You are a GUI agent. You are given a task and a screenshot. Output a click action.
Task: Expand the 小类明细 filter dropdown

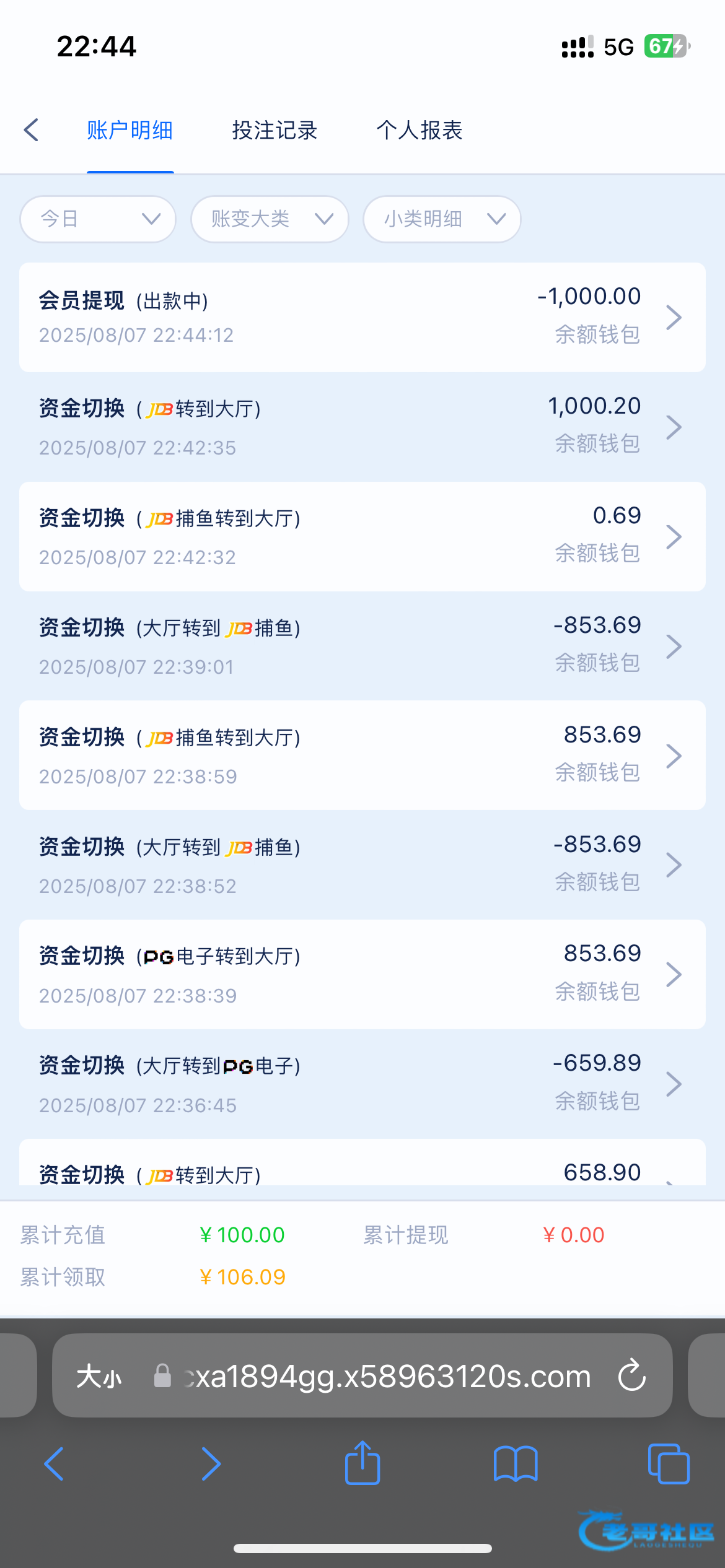442,219
